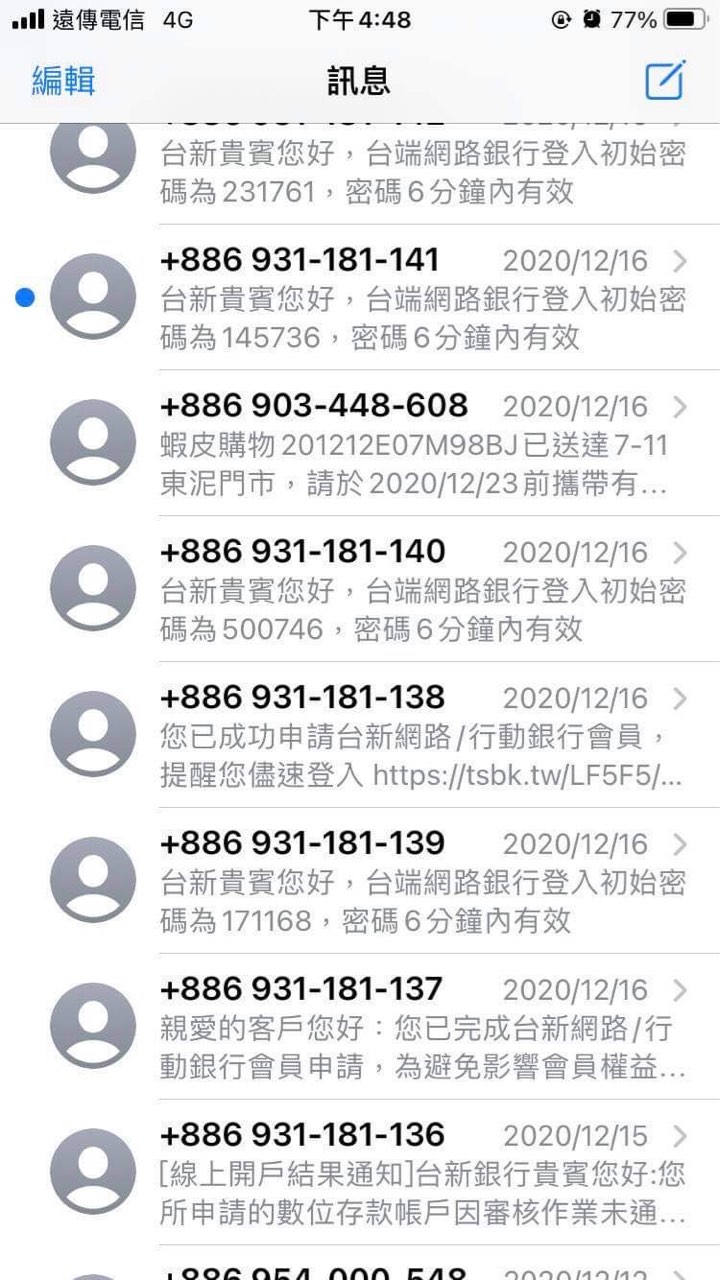View the thread from +886 931-181-139

[x=420, y=882]
